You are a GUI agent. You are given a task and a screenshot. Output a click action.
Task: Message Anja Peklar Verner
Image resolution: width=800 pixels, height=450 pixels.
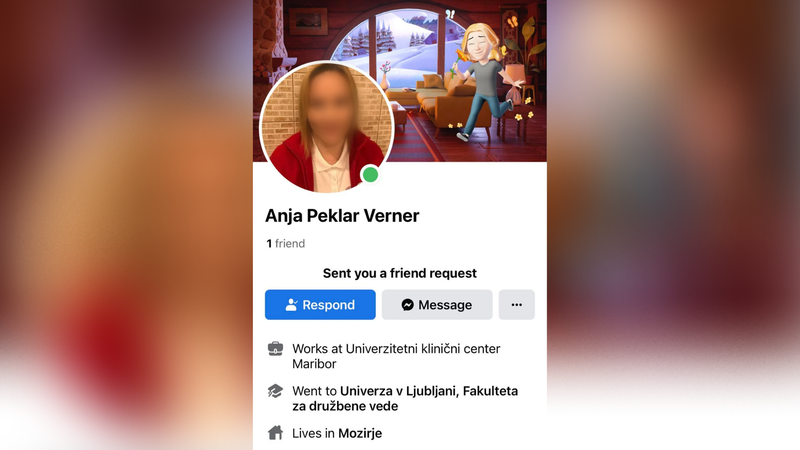click(x=437, y=305)
